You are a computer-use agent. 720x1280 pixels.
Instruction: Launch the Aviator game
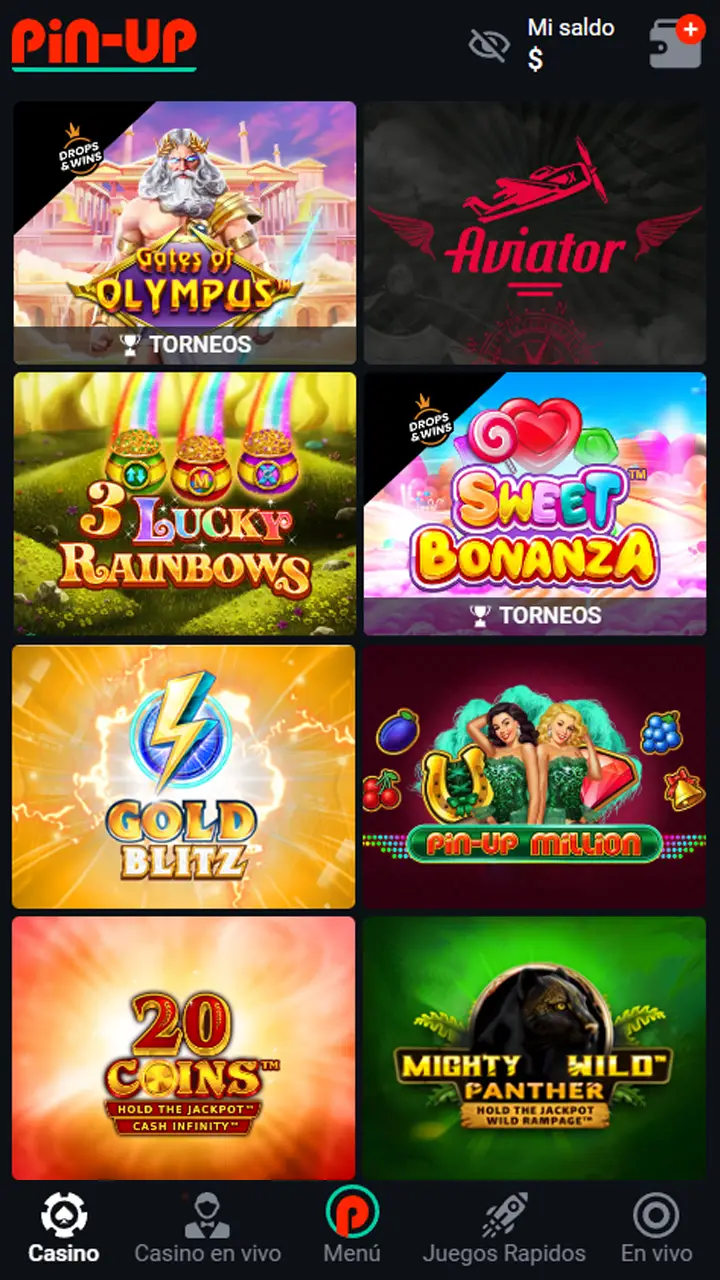click(535, 232)
